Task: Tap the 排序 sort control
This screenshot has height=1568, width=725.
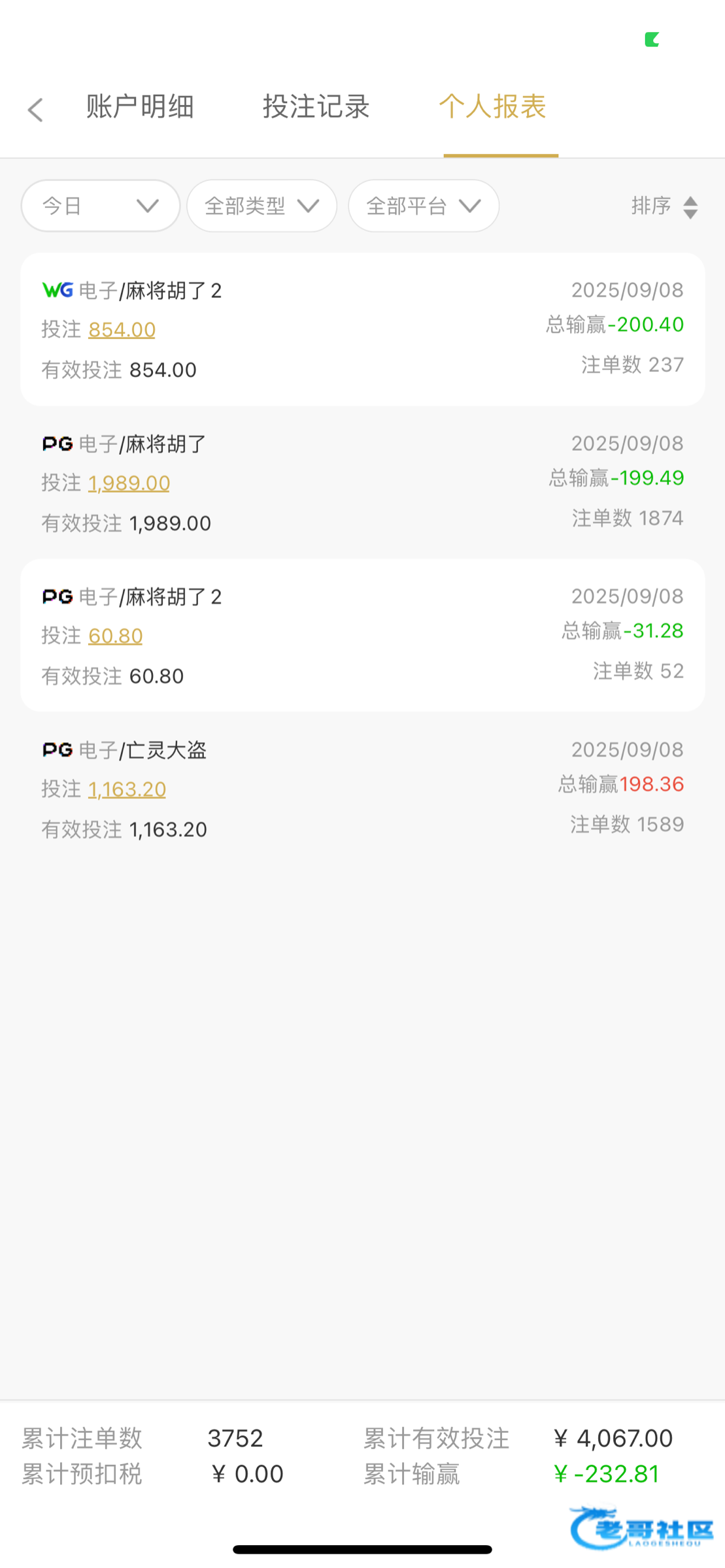Action: pos(664,206)
